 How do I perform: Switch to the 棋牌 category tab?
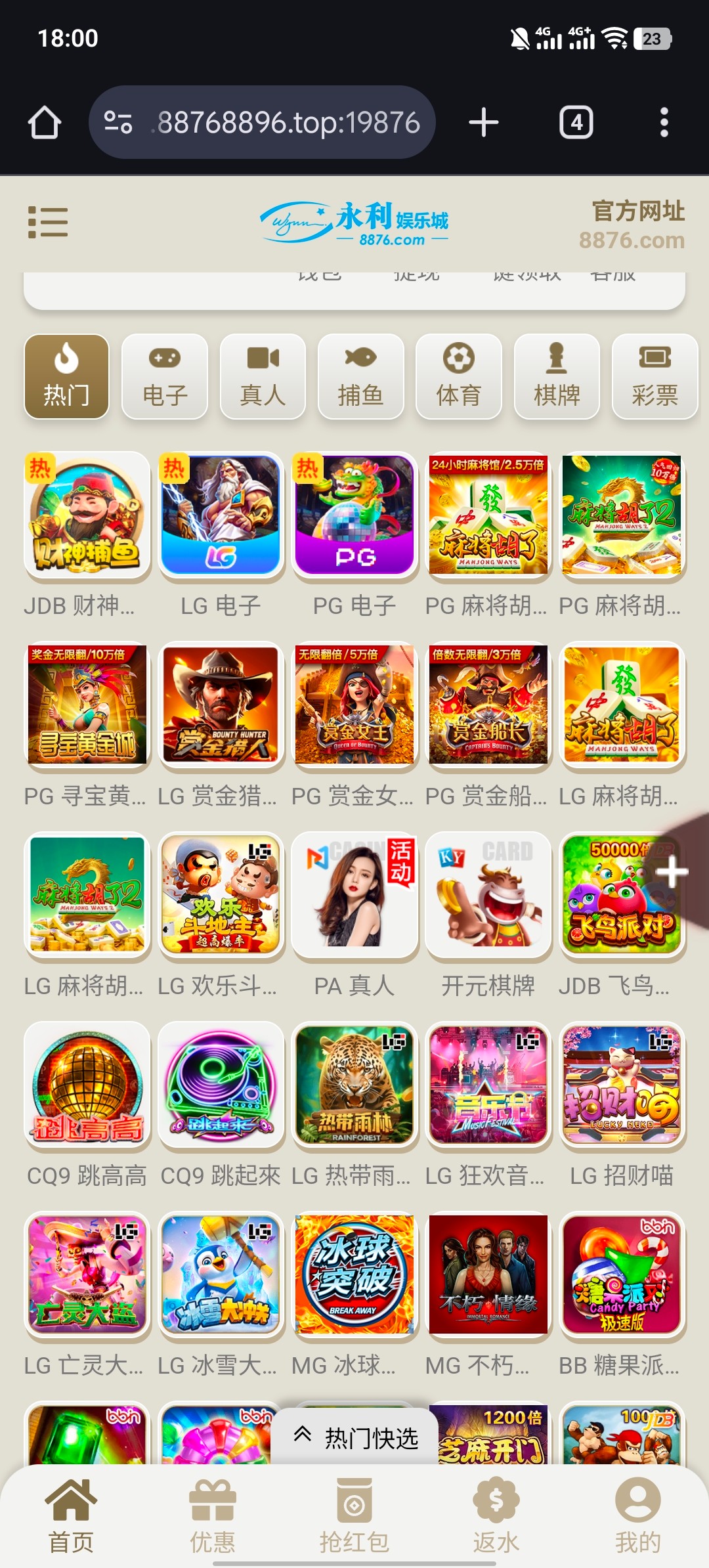[557, 377]
